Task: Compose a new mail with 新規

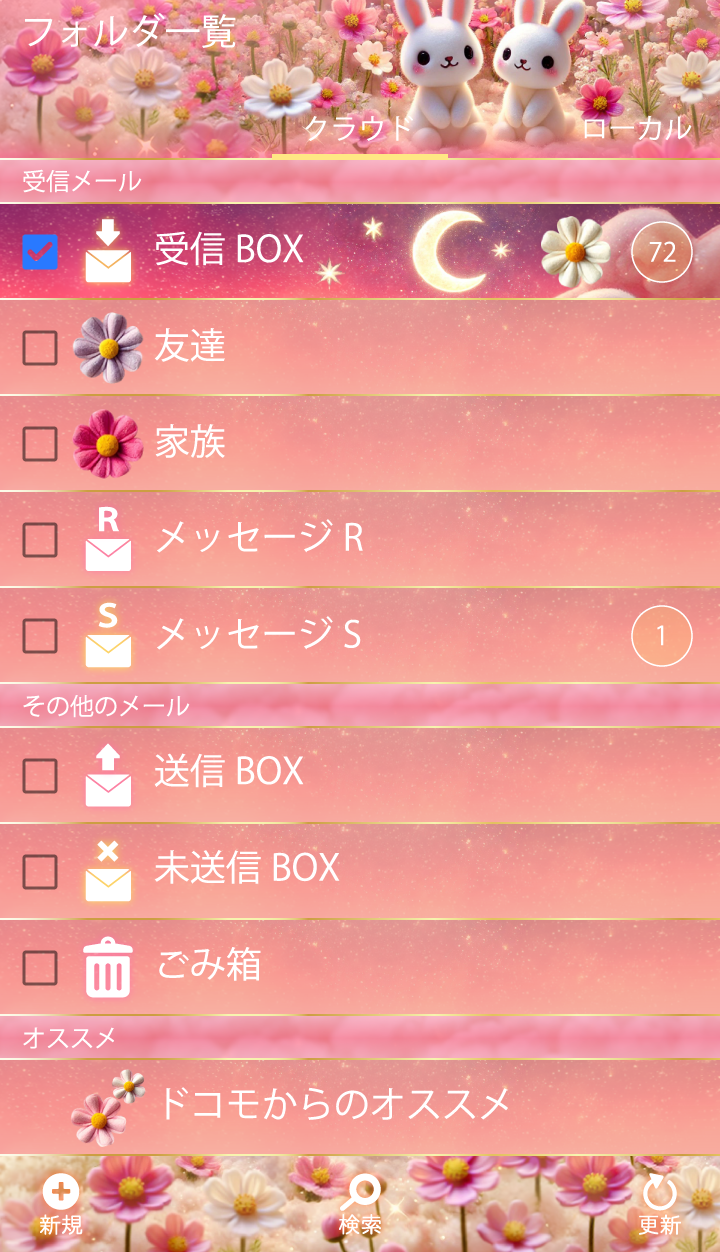Action: [60, 1205]
